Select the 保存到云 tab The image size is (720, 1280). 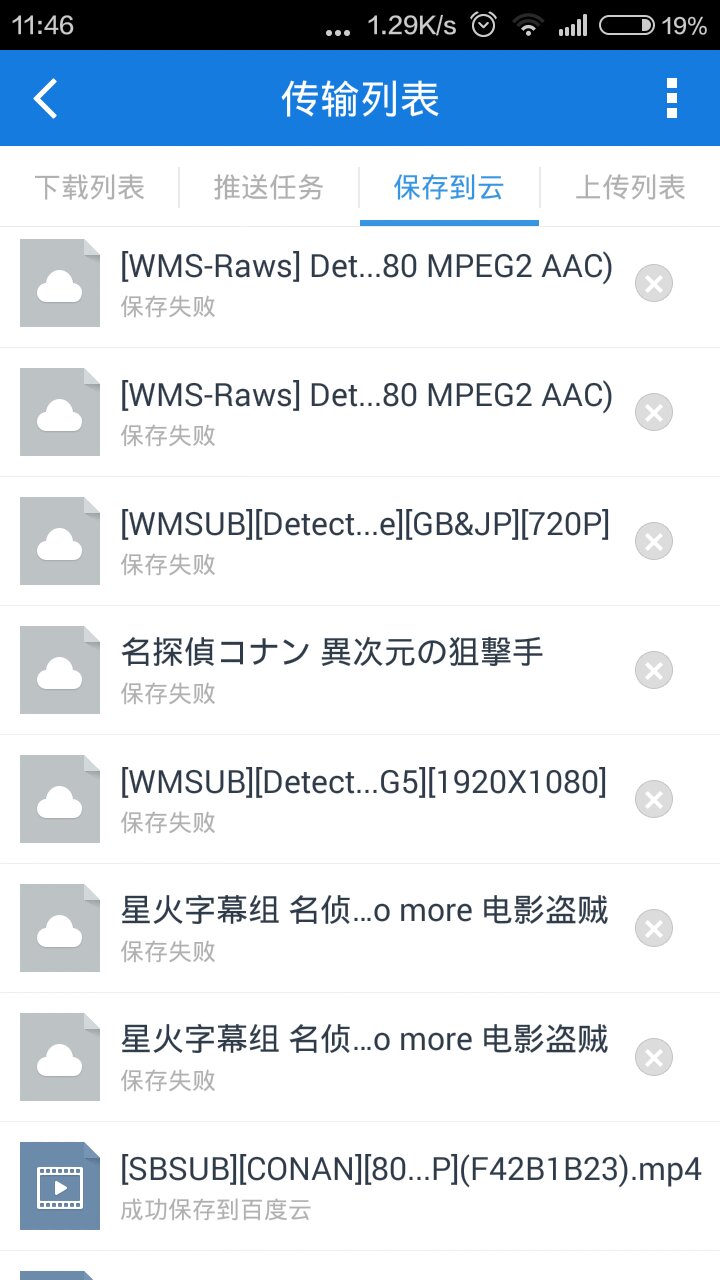tap(449, 187)
